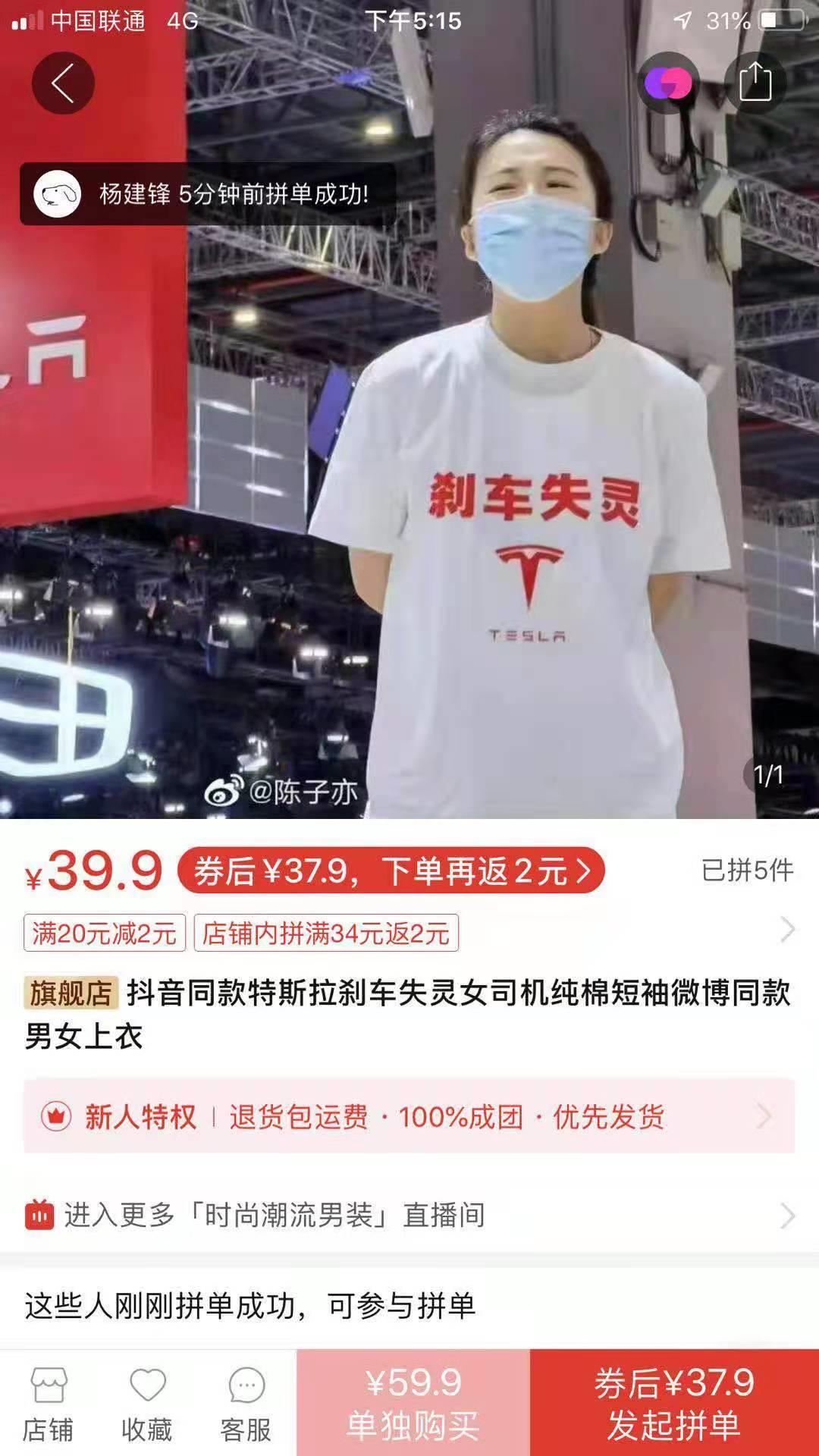
Task: Add item to 收藏 favorites
Action: click(147, 1404)
